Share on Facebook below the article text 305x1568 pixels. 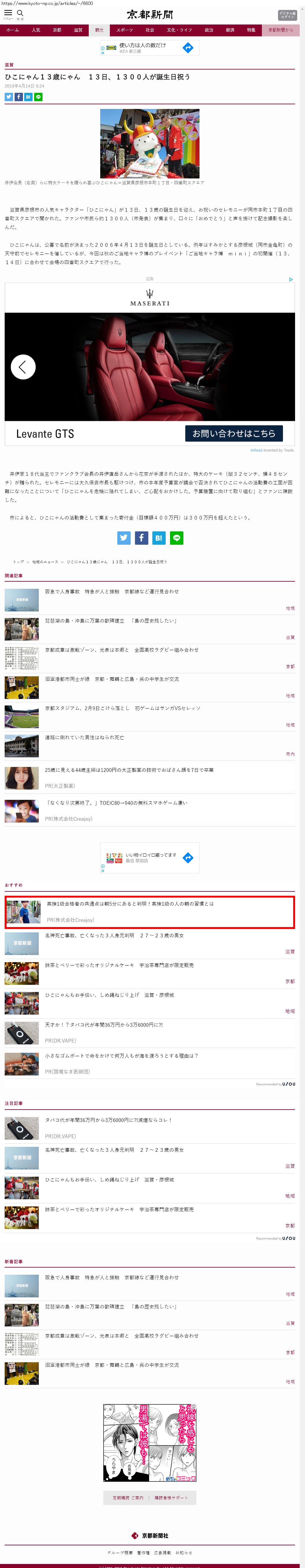pos(141,538)
